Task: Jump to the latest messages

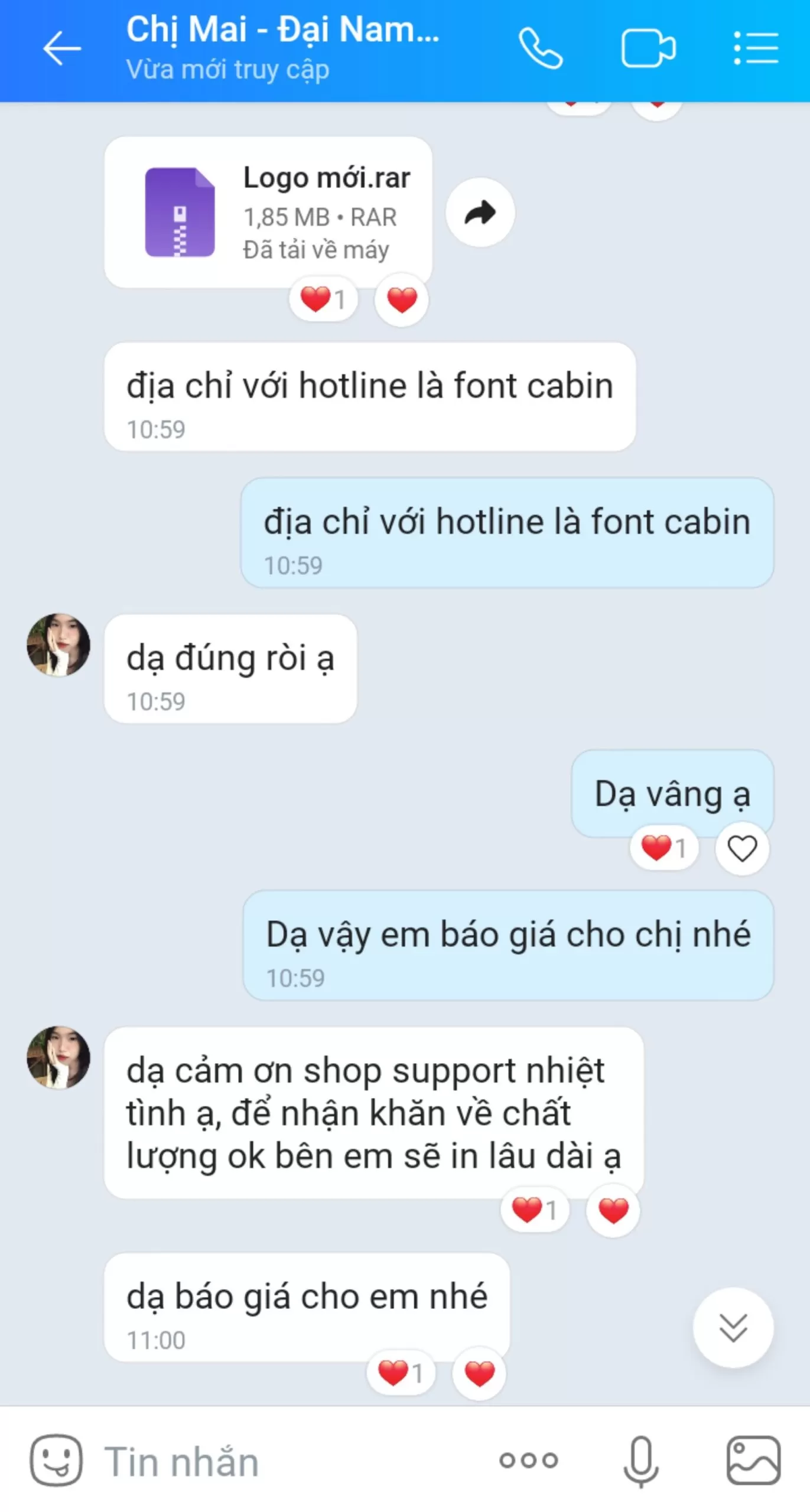Action: 733,1327
